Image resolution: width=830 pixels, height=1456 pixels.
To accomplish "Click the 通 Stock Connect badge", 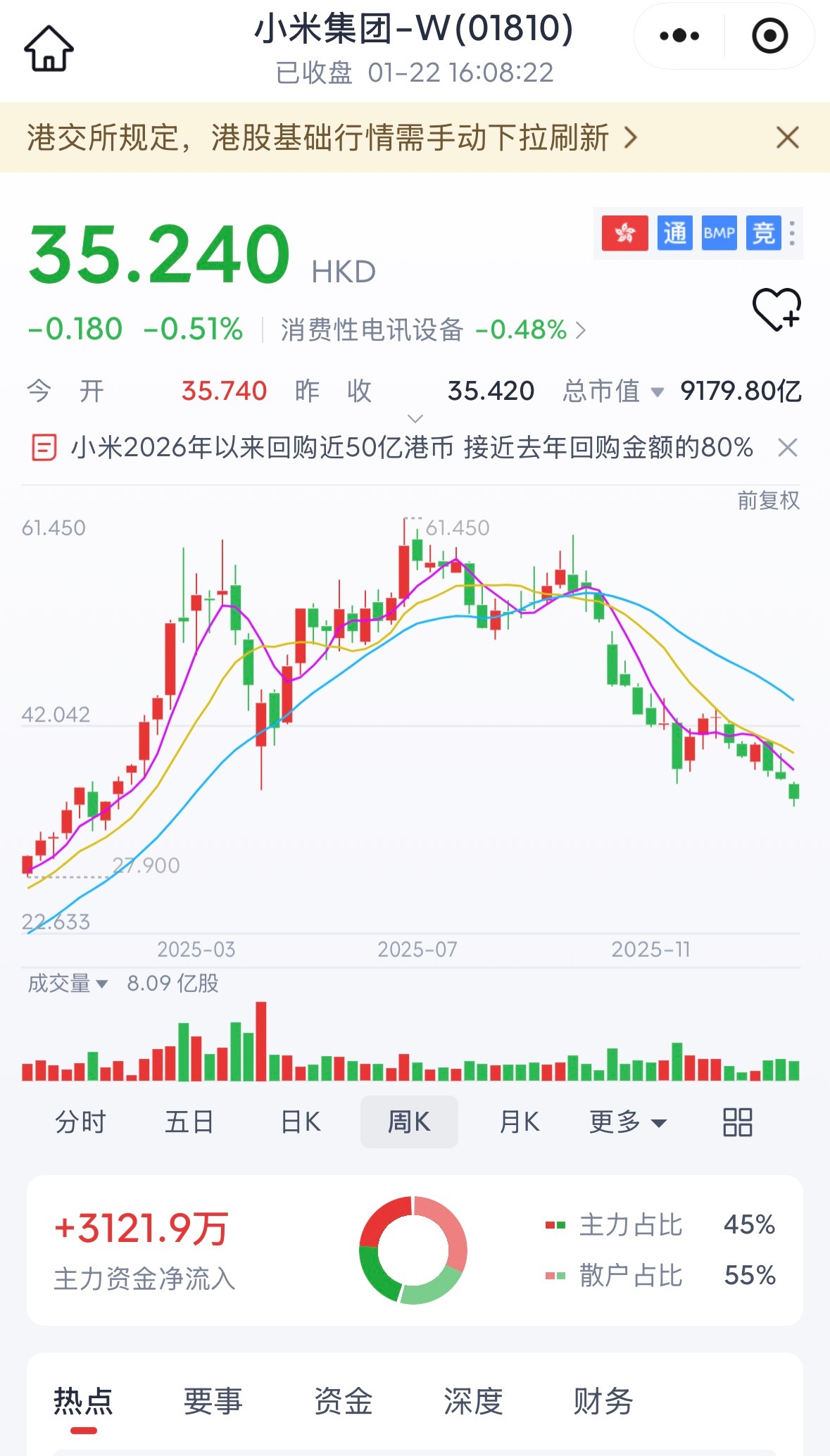I will 674,232.
